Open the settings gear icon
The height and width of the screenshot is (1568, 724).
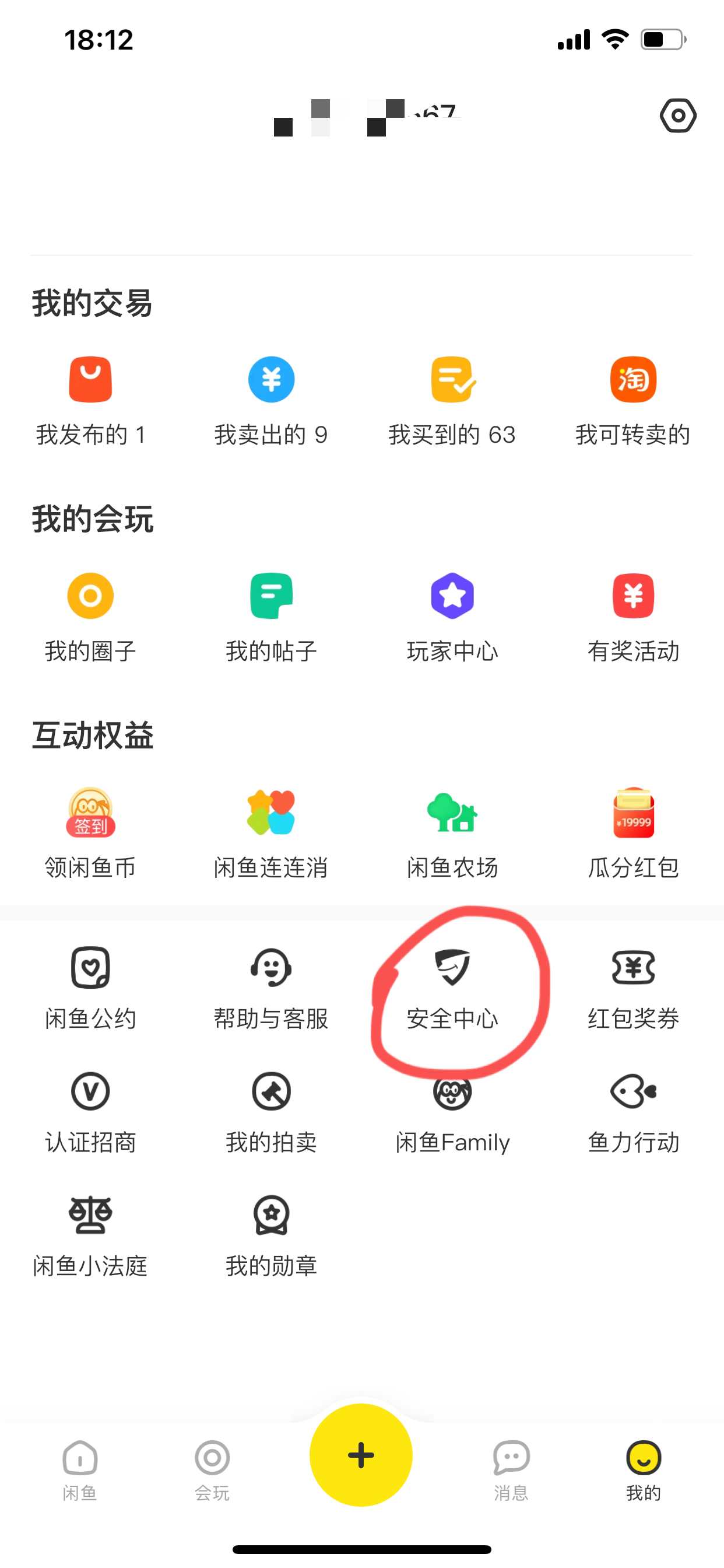pos(678,116)
